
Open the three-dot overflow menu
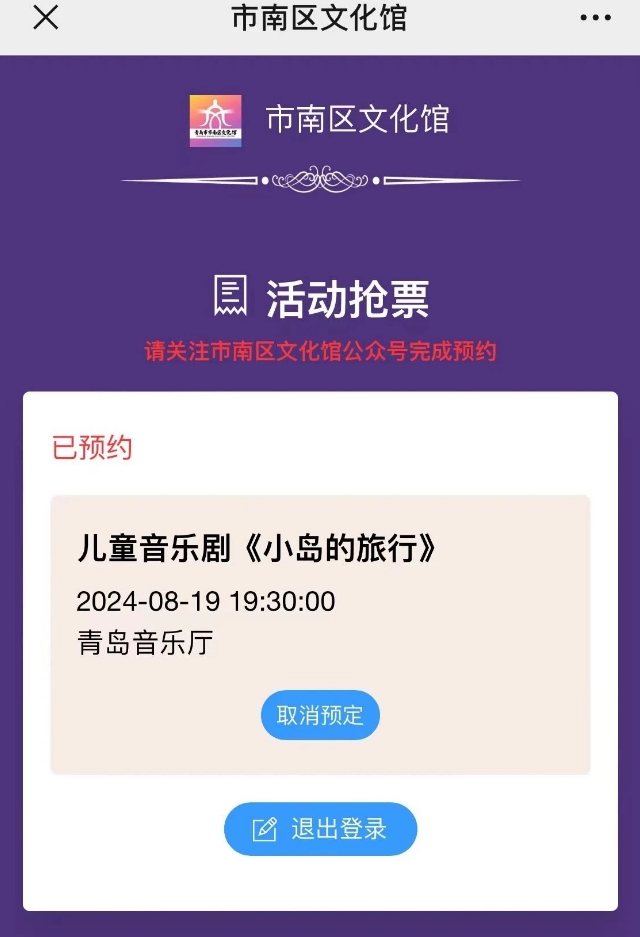(x=595, y=18)
